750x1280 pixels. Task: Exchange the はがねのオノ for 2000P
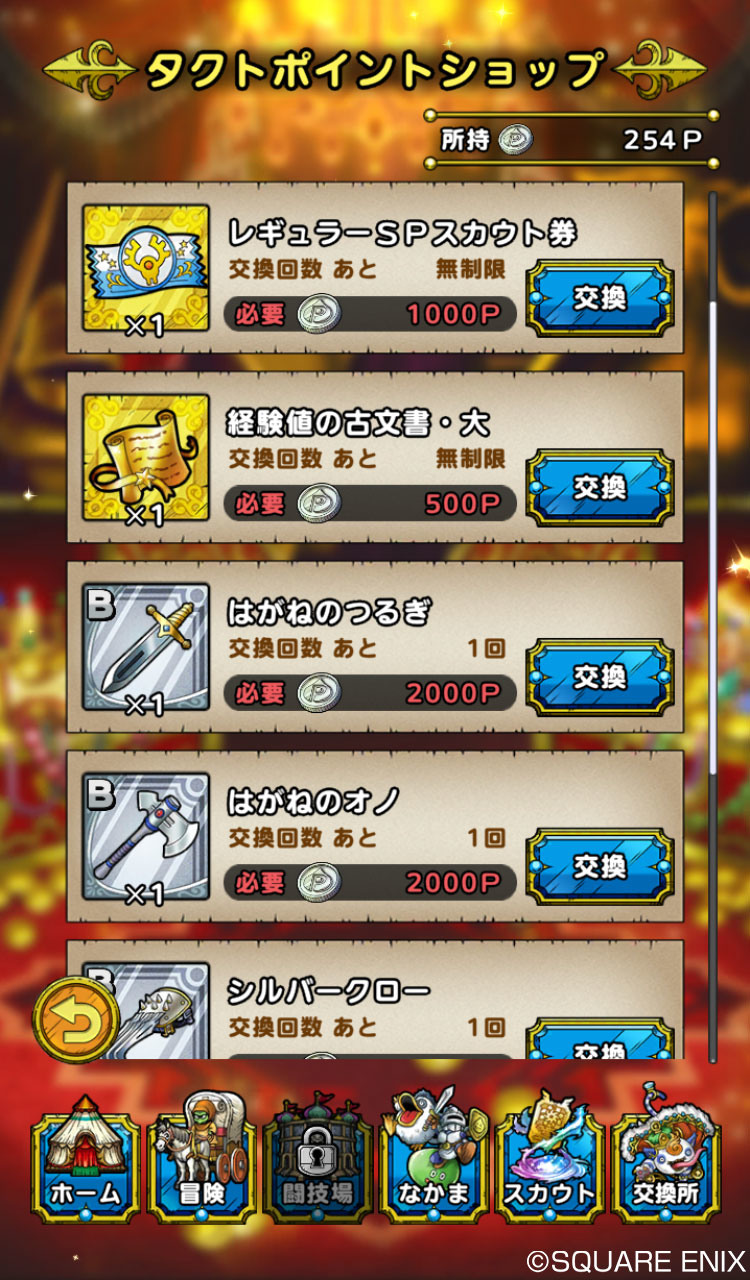point(600,866)
